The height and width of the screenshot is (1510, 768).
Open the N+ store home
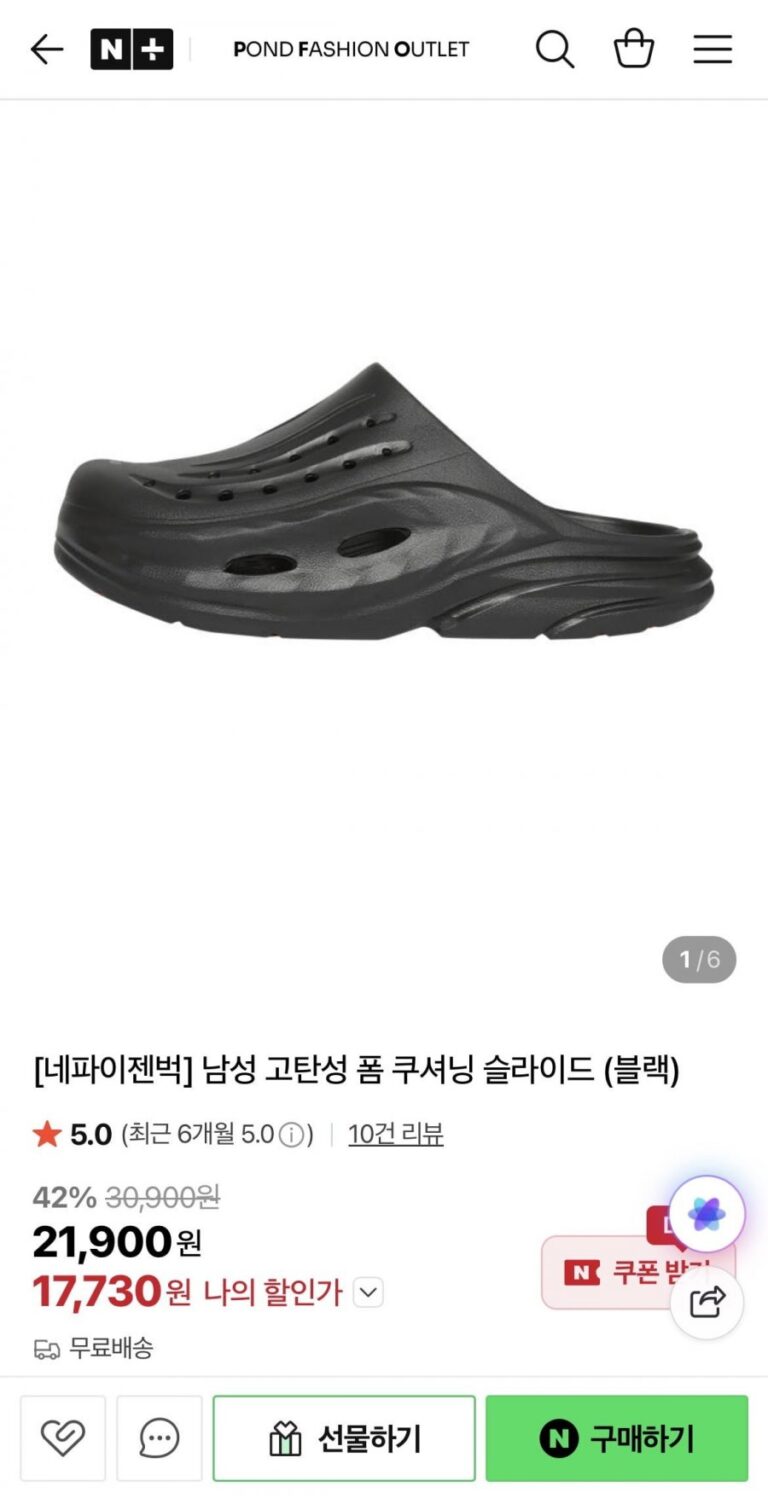coord(131,49)
